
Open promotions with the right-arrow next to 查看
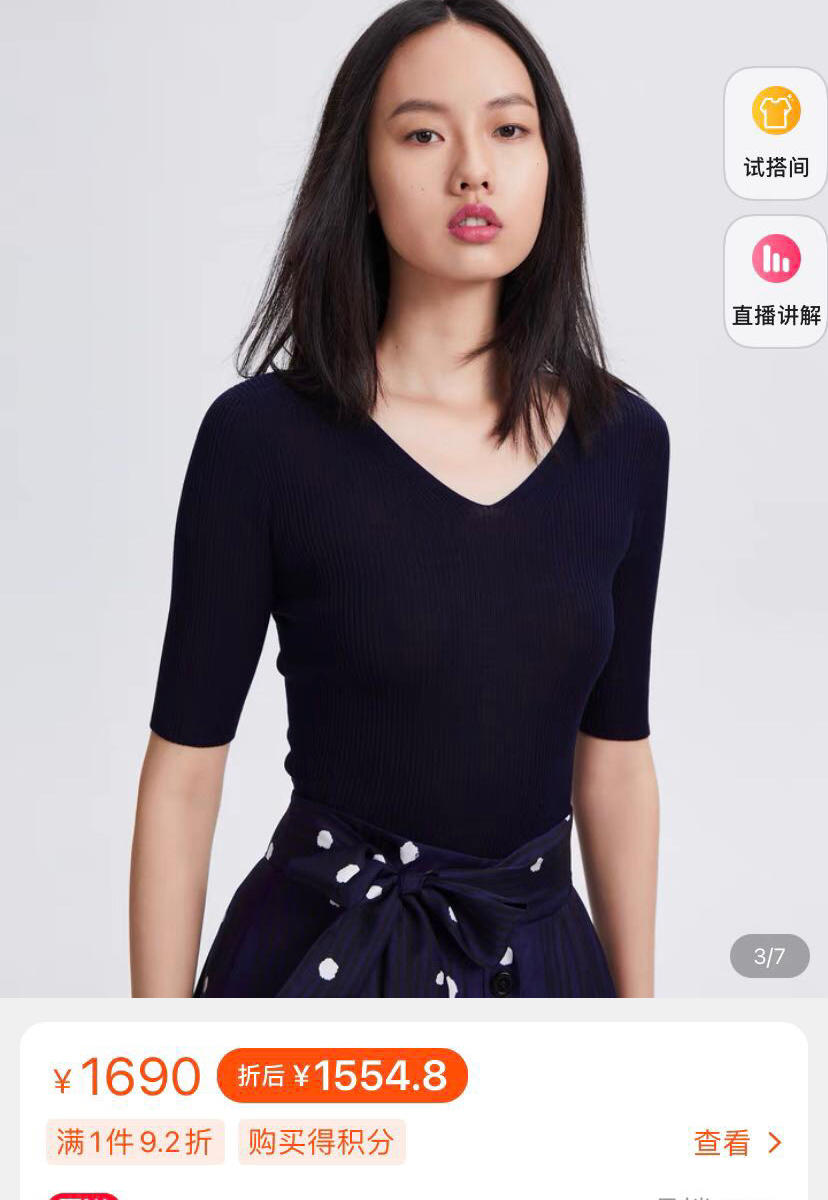(775, 1140)
